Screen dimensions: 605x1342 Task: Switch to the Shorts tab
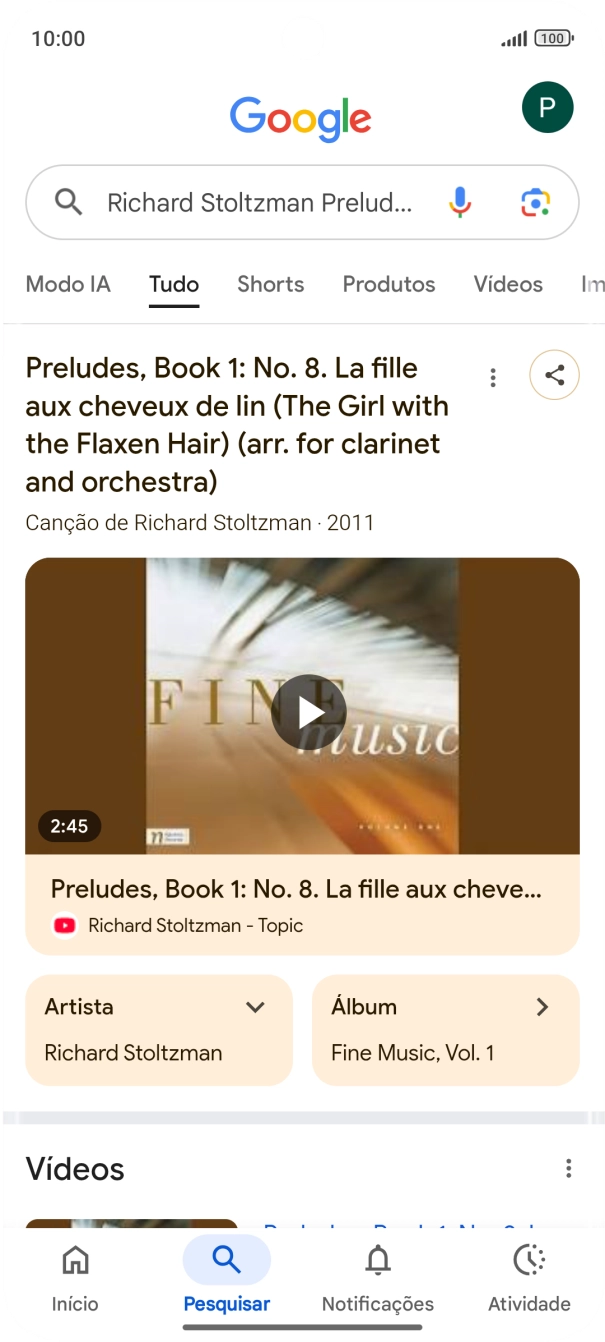point(270,284)
